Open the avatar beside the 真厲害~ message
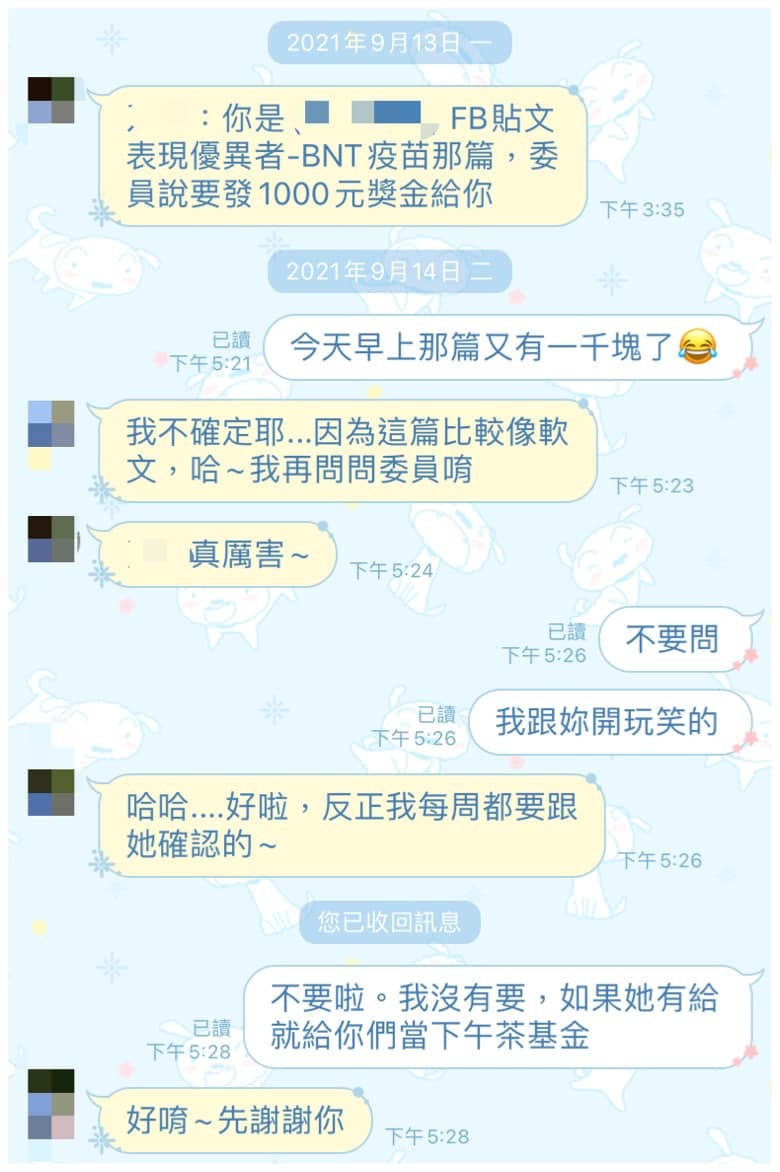Image resolution: width=780 pixels, height=1172 pixels. (52, 540)
